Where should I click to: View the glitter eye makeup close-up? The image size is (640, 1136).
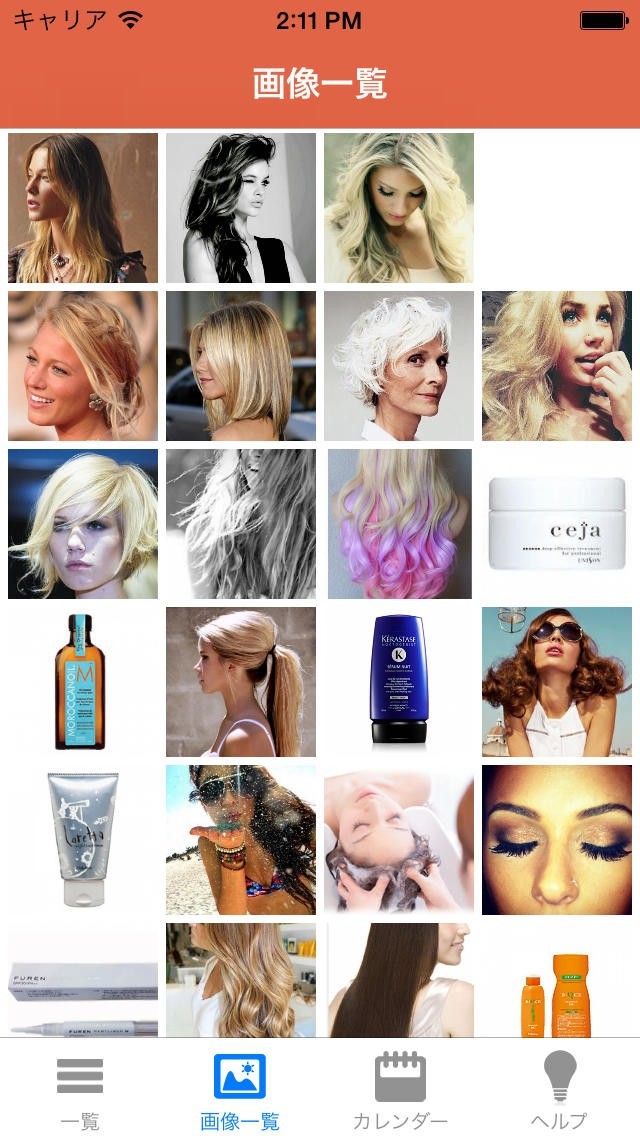click(557, 840)
